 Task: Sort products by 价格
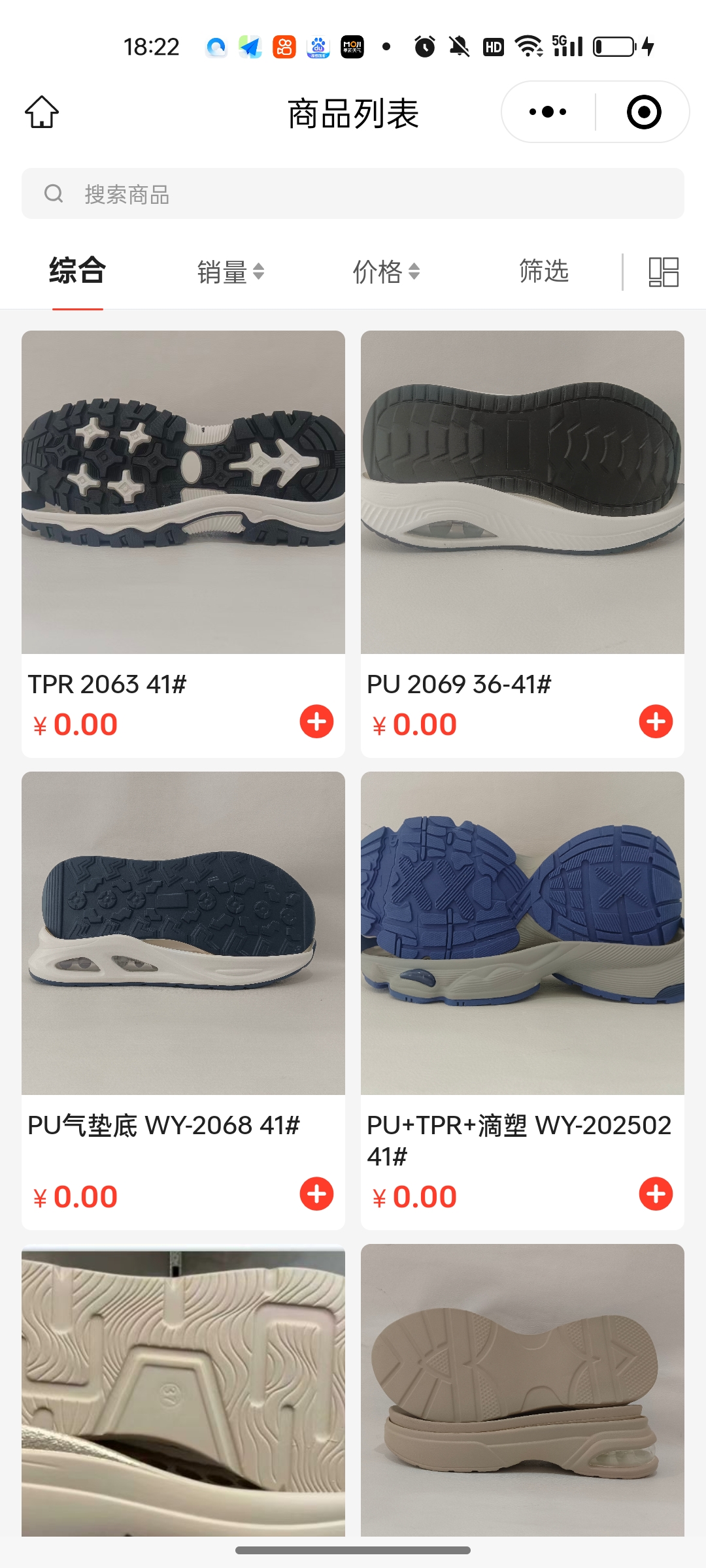click(x=386, y=272)
